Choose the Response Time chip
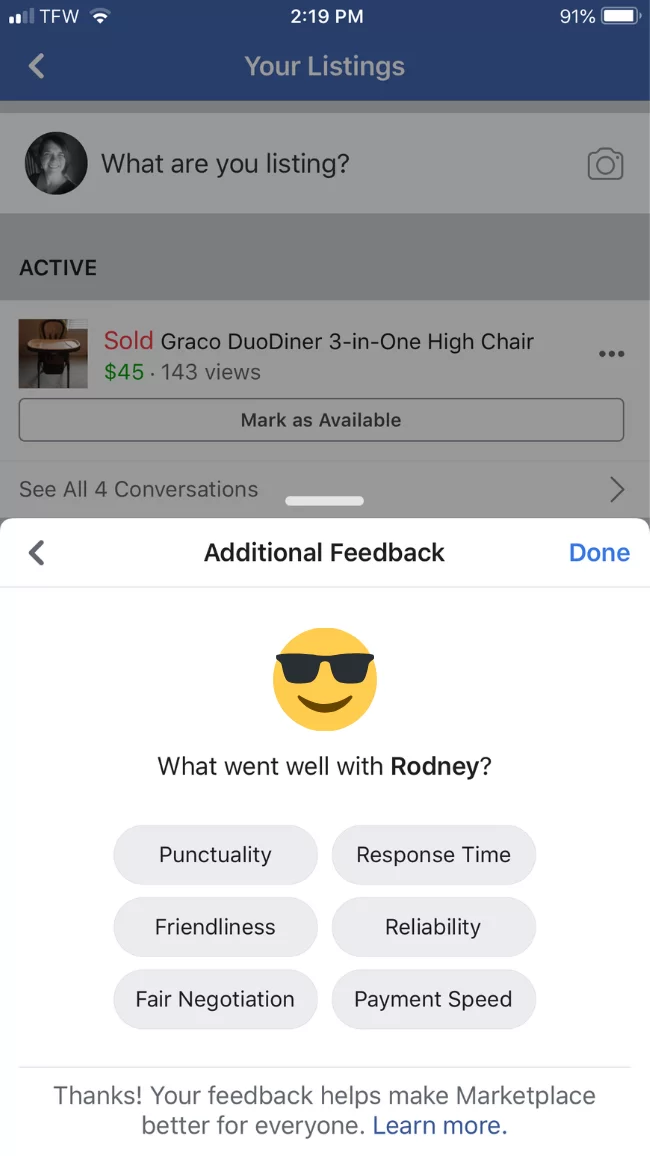The width and height of the screenshot is (650, 1156). pyautogui.click(x=433, y=855)
